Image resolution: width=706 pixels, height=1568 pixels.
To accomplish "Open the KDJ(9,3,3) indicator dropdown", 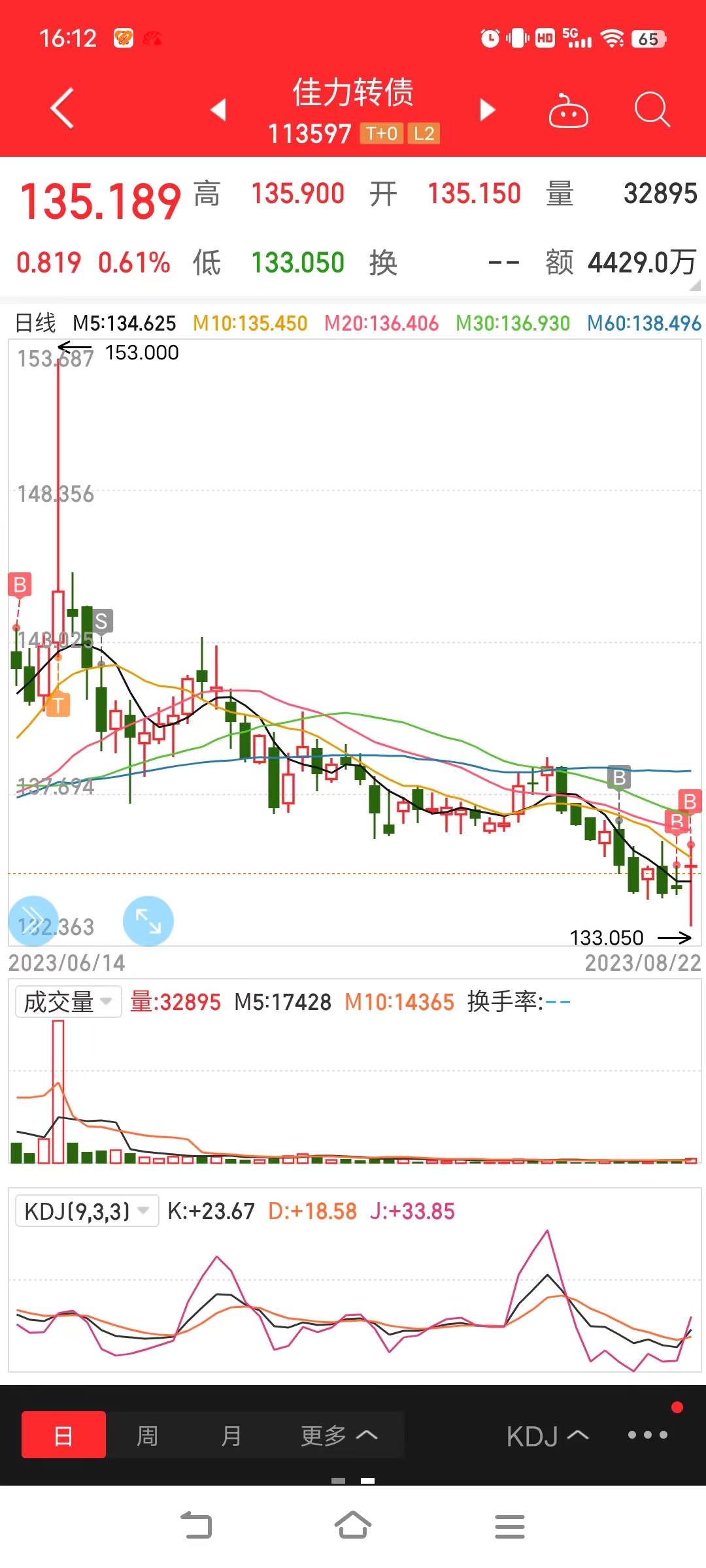I will 86,1211.
